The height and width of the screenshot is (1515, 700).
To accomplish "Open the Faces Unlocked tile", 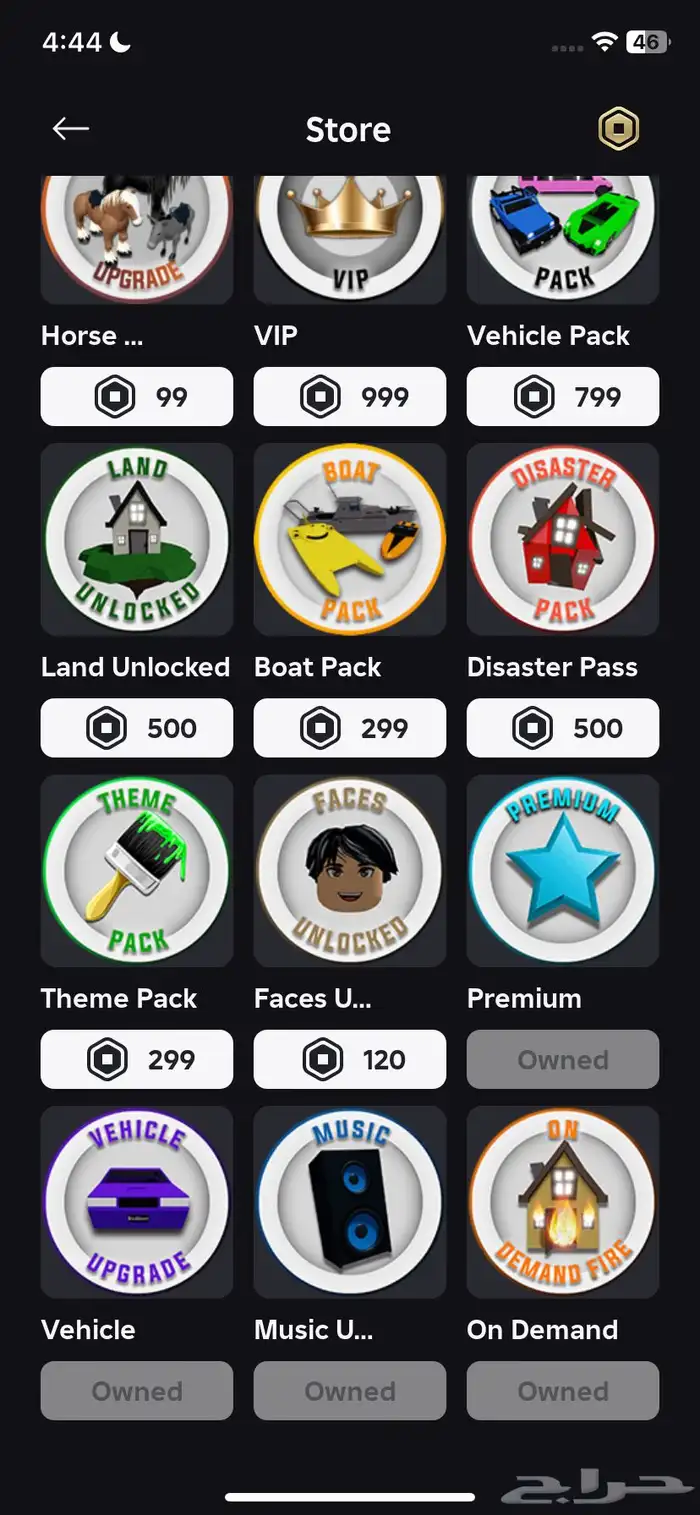I will 350,870.
